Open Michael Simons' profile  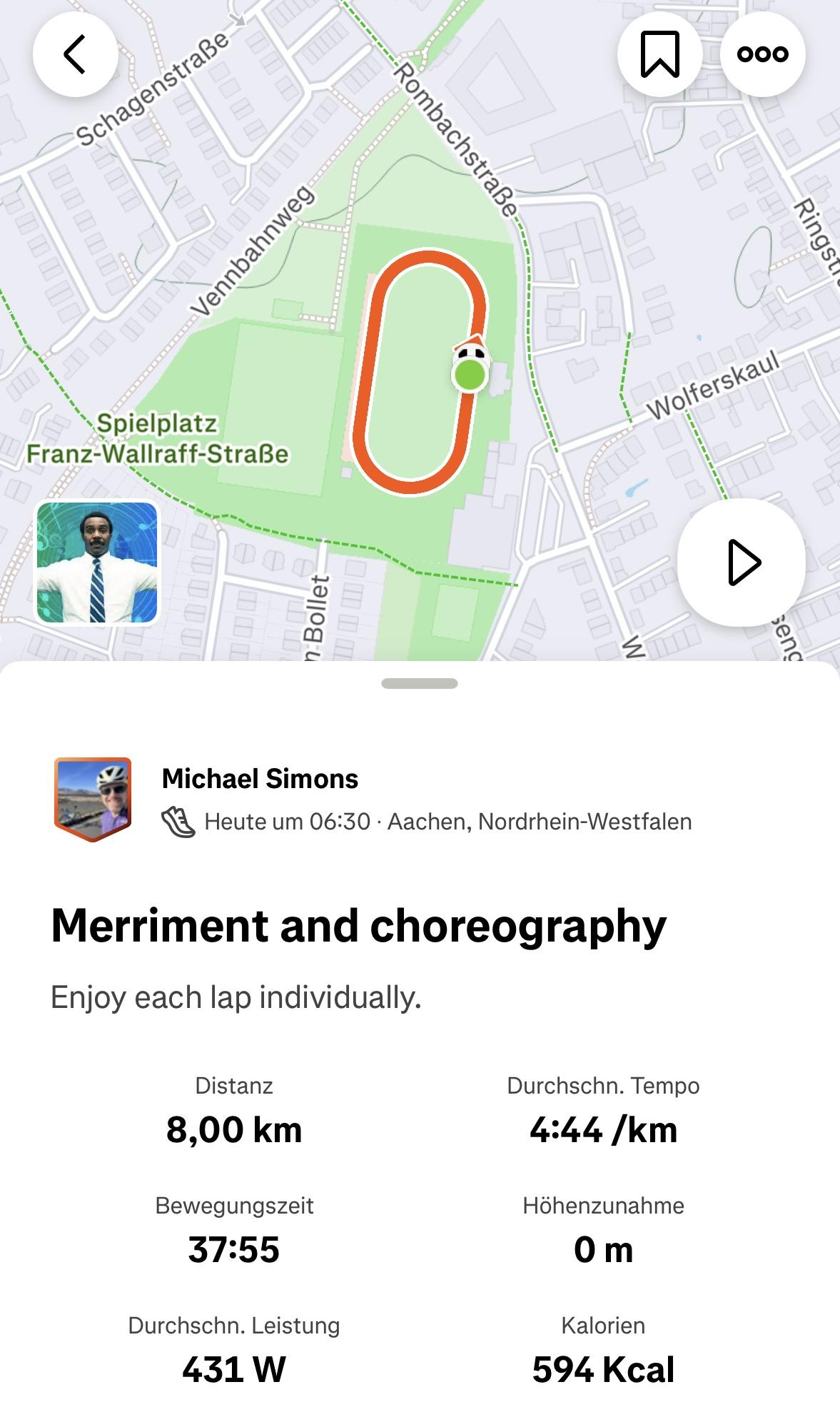pyautogui.click(x=260, y=779)
